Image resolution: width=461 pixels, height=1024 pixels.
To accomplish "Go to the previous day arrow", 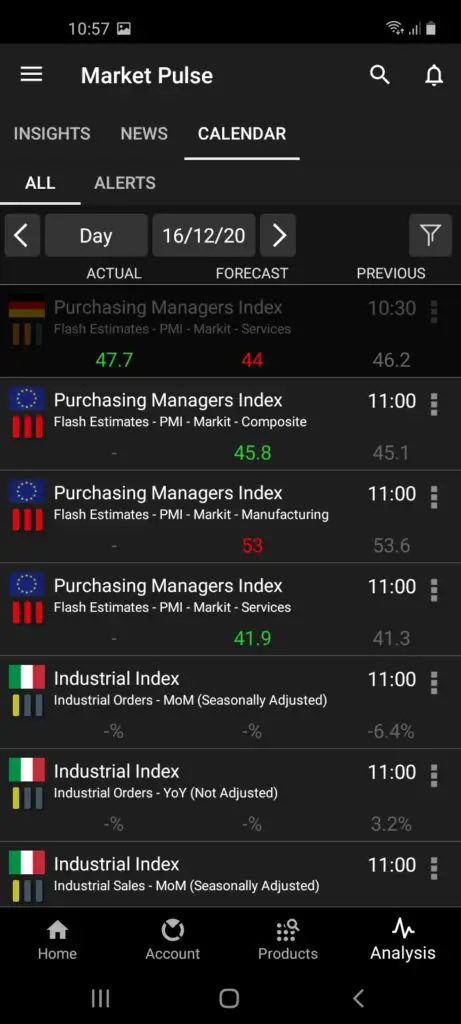I will point(22,235).
